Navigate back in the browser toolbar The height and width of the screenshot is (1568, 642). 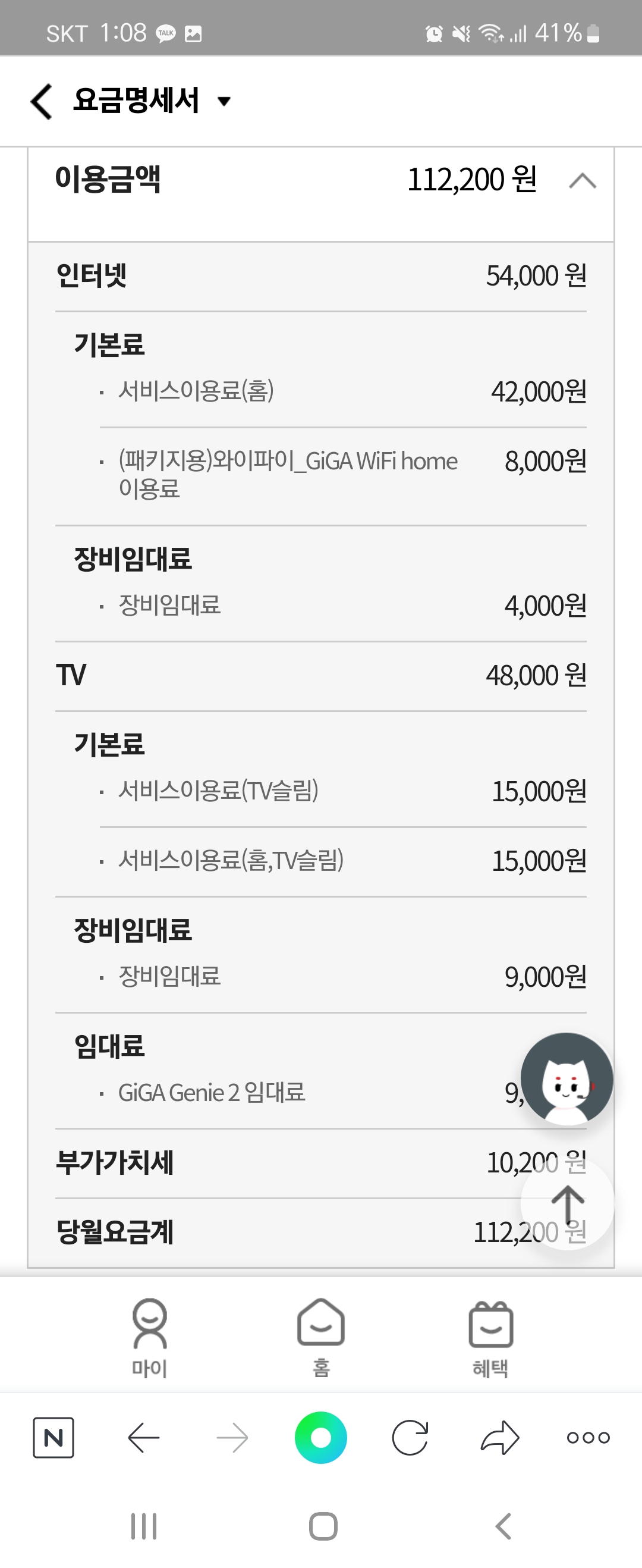[144, 1438]
